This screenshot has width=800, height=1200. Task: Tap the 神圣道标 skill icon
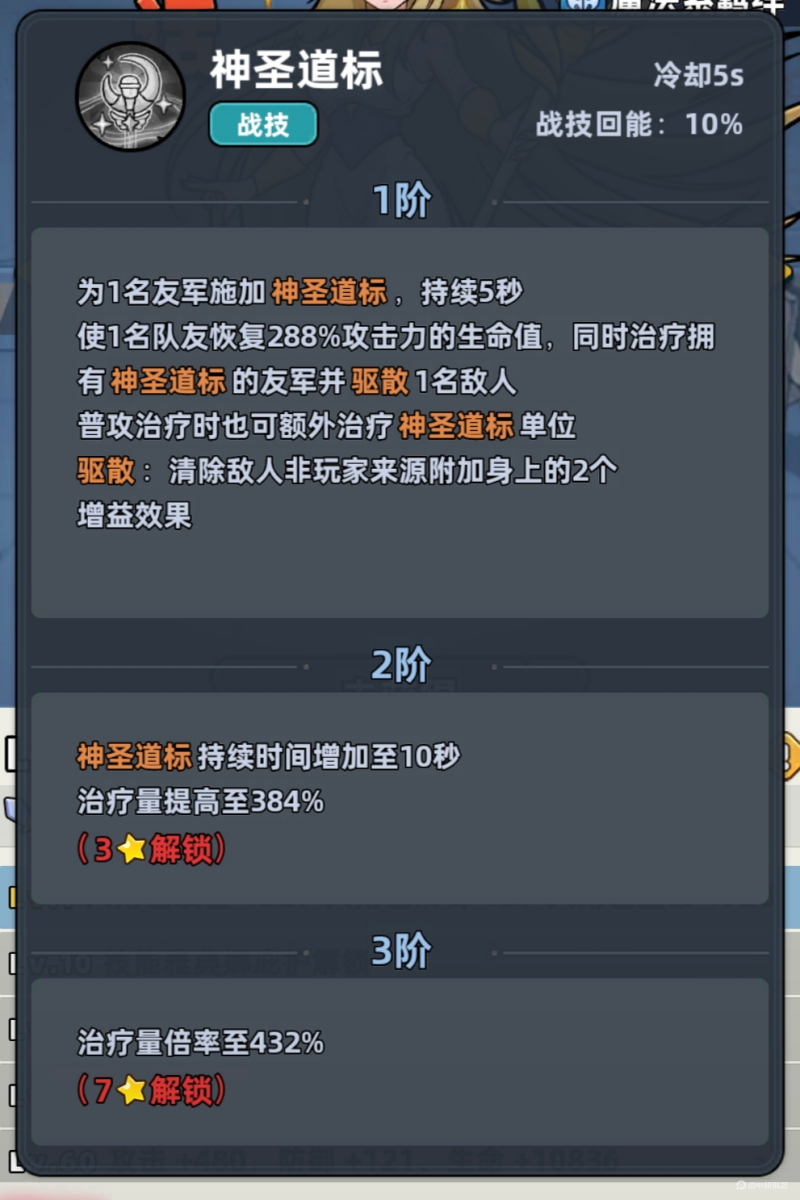point(131,97)
